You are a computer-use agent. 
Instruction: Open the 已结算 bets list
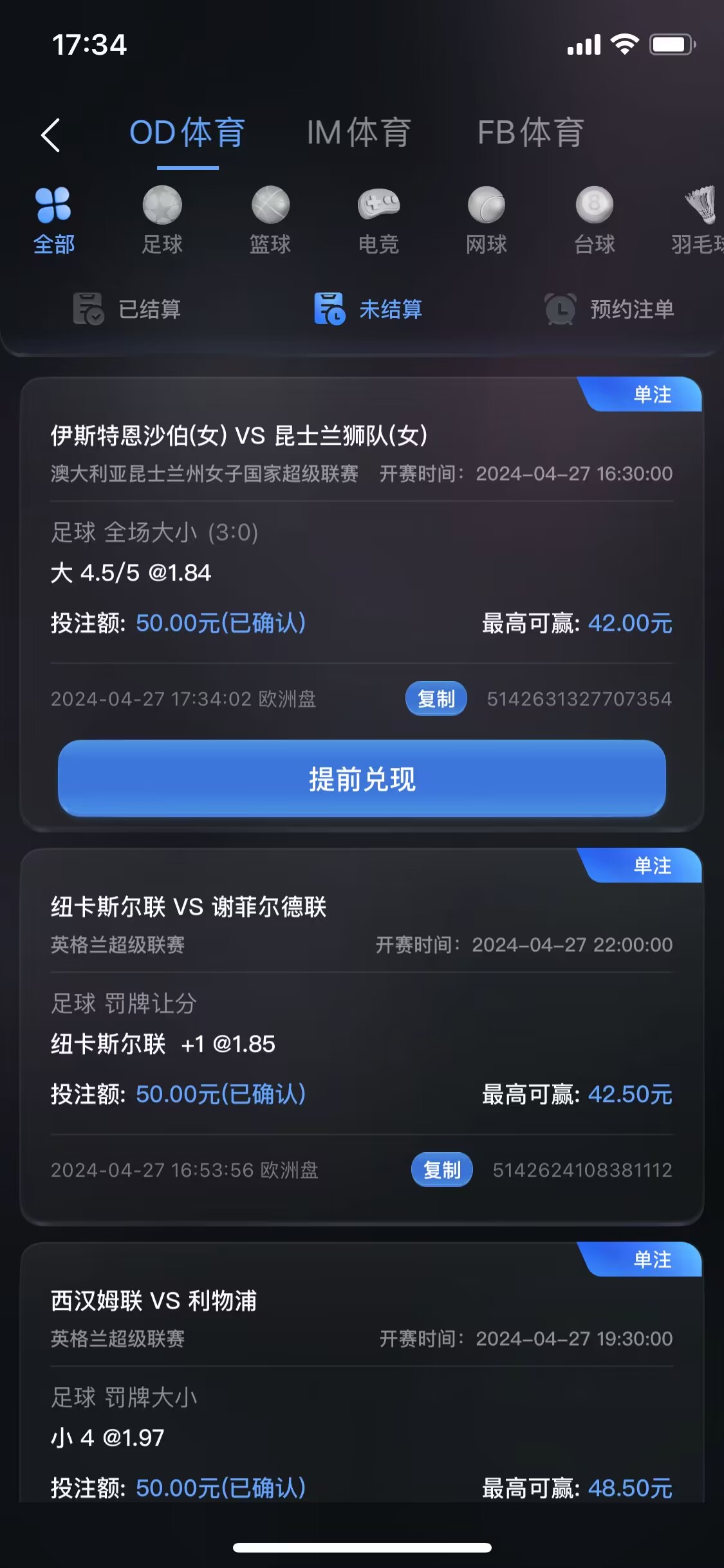(x=127, y=309)
